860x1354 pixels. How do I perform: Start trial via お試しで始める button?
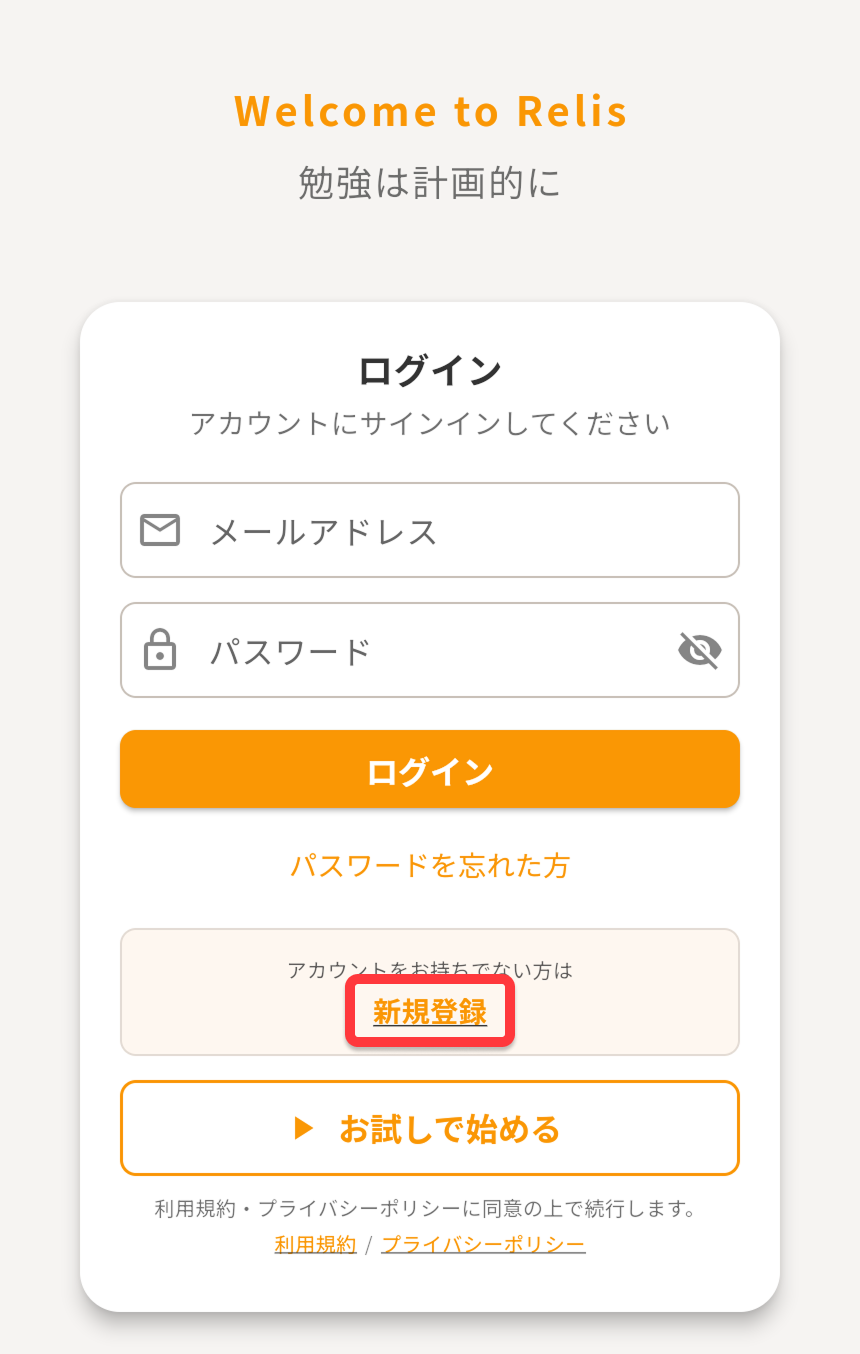429,1127
